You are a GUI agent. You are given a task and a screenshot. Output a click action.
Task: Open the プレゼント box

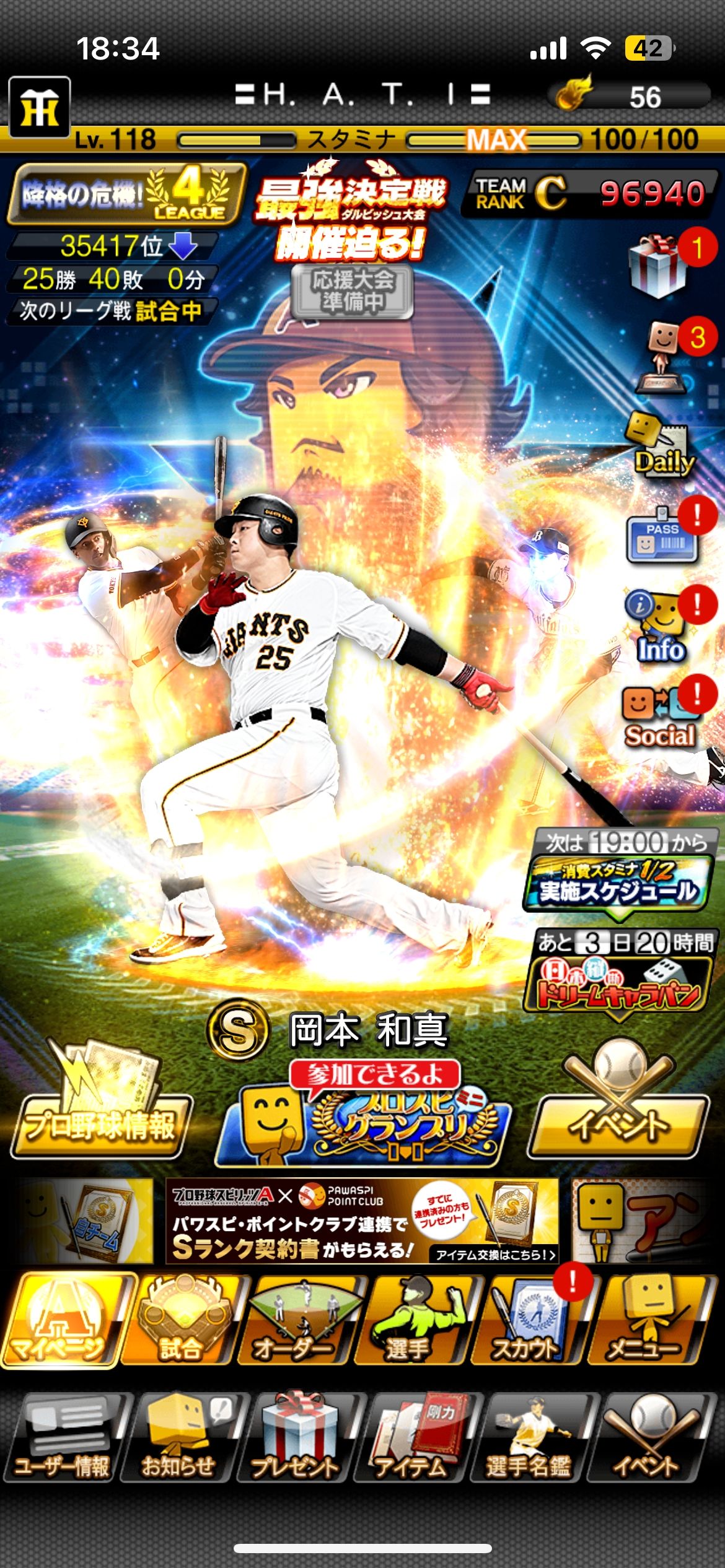pyautogui.click(x=296, y=1438)
